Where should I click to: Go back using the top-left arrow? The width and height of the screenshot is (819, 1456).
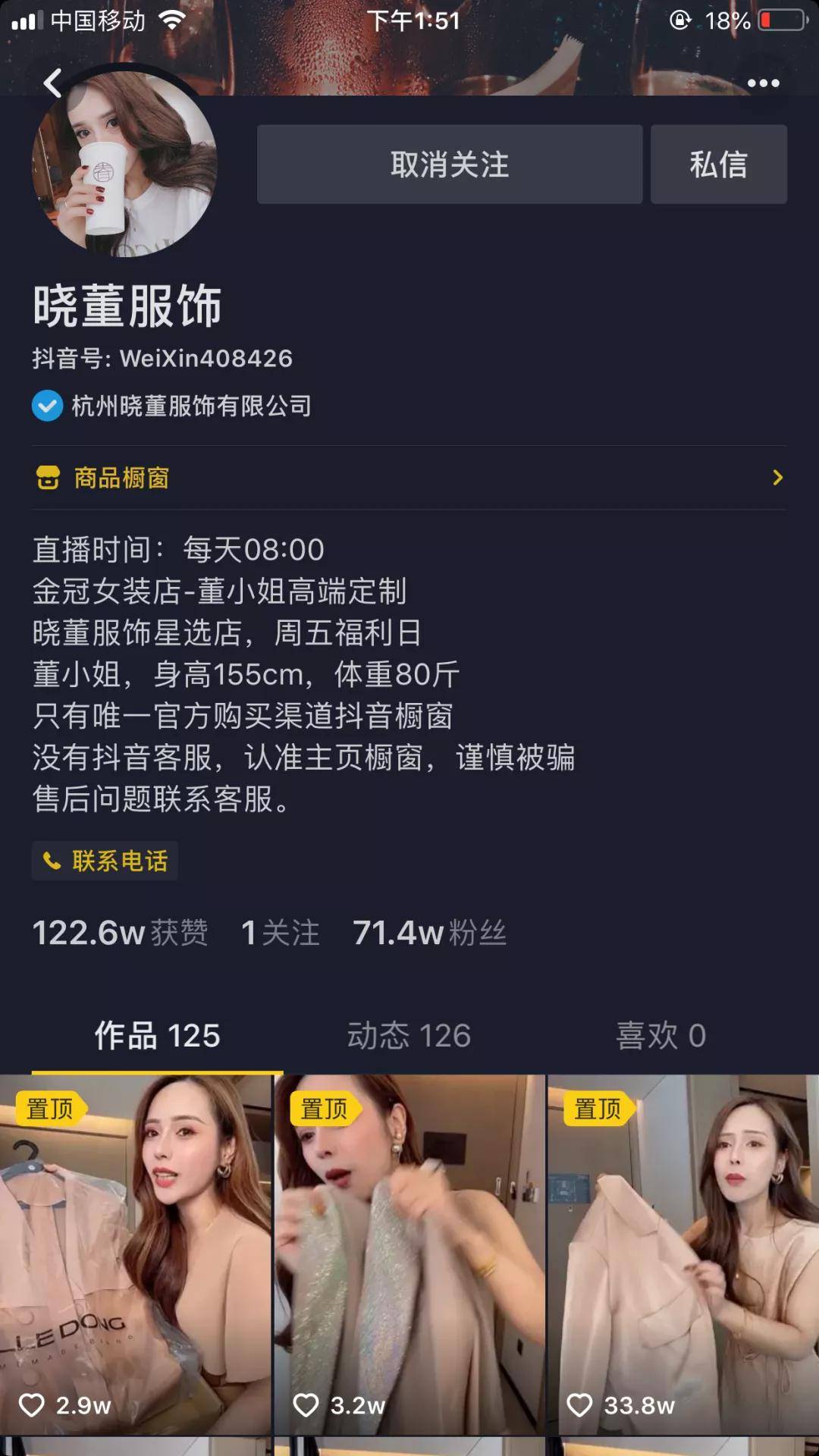tap(52, 83)
